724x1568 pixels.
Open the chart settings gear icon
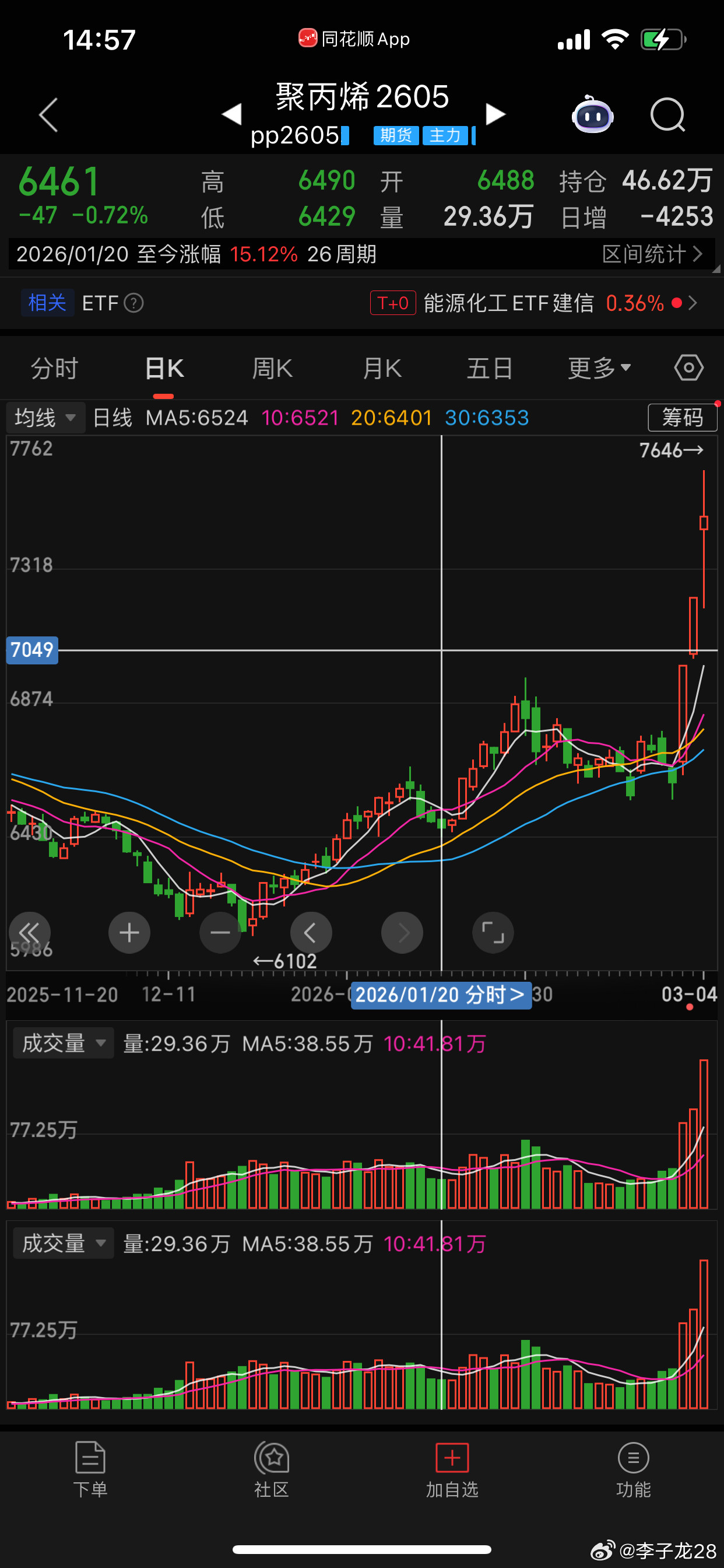[688, 367]
